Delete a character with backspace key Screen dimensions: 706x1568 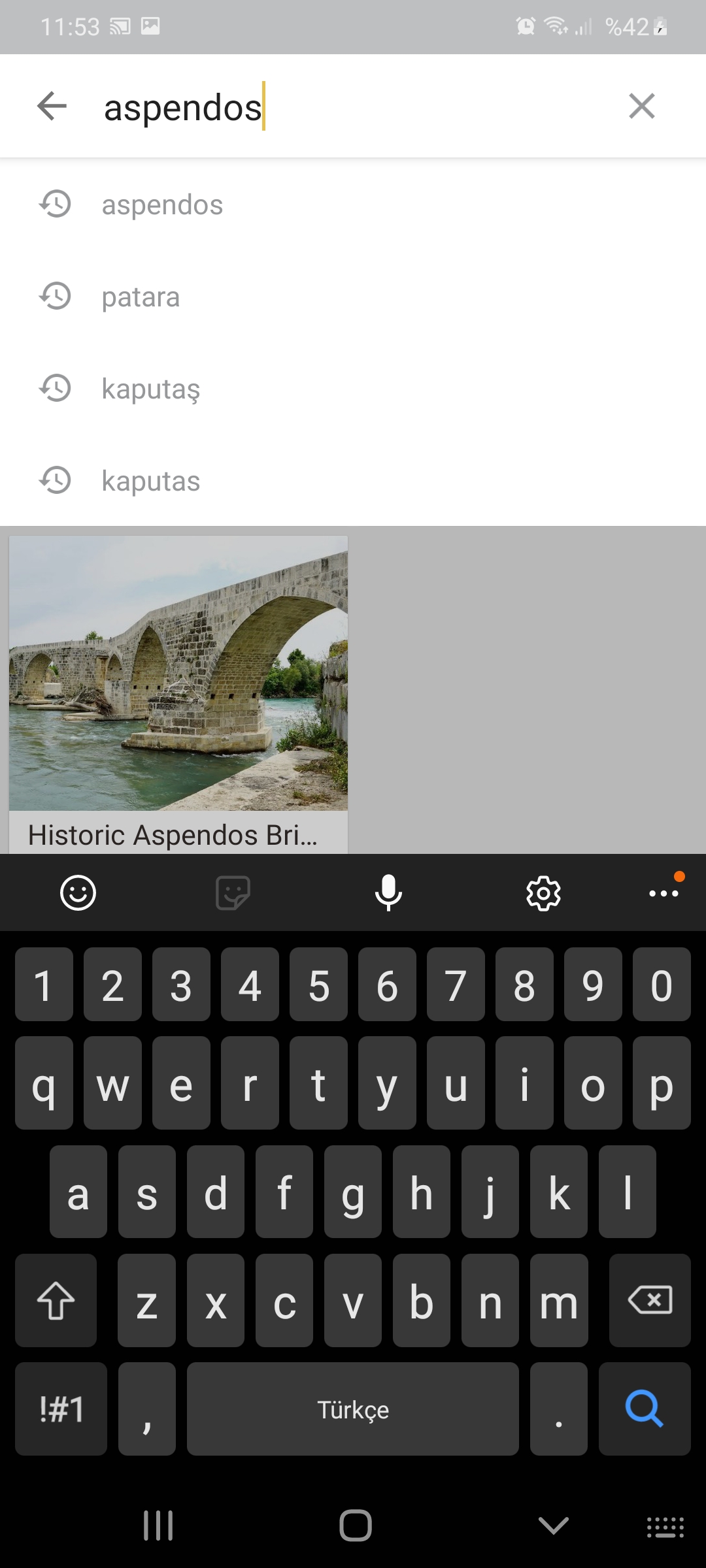point(649,1300)
